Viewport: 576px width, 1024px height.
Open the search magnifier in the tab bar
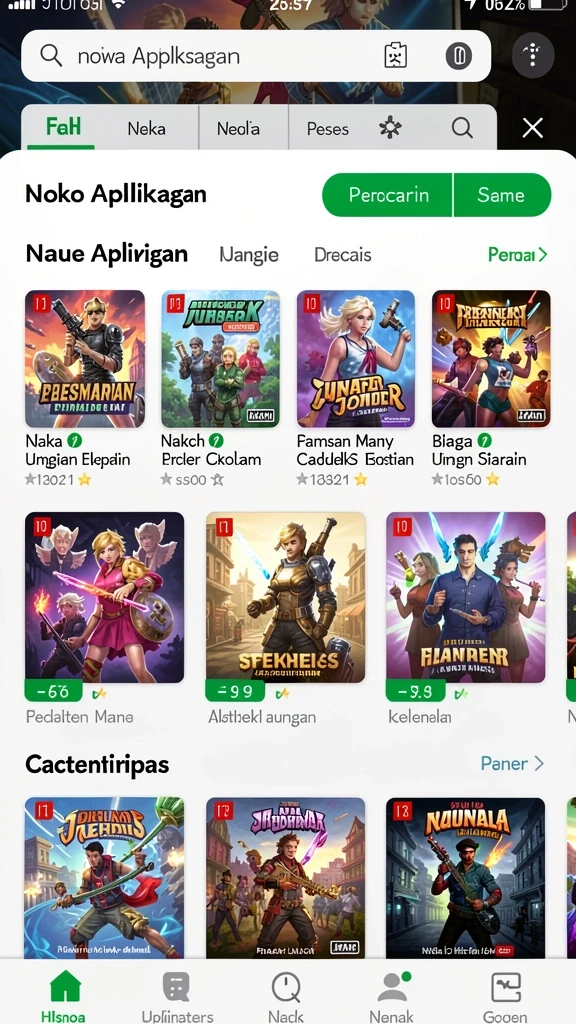(462, 128)
